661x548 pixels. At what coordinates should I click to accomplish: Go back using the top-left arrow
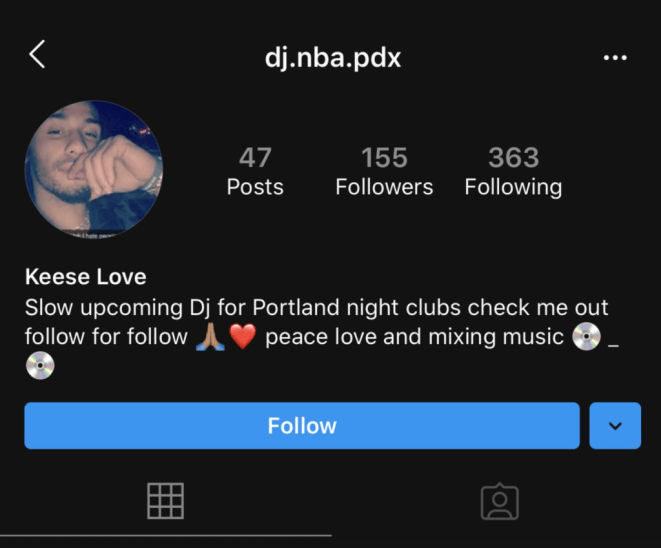(x=37, y=55)
